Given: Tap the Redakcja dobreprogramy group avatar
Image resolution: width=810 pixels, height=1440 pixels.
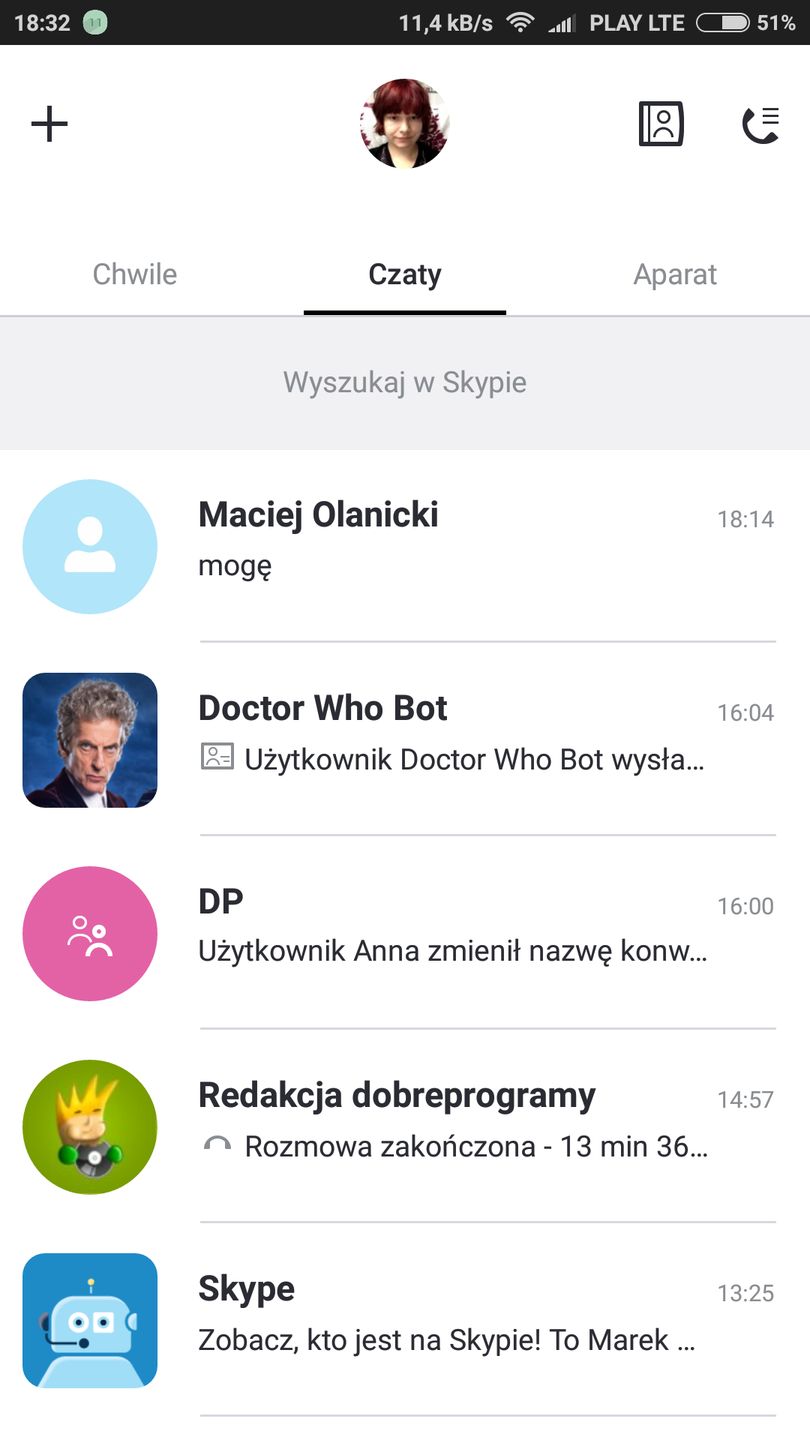Looking at the screenshot, I should click(89, 1126).
